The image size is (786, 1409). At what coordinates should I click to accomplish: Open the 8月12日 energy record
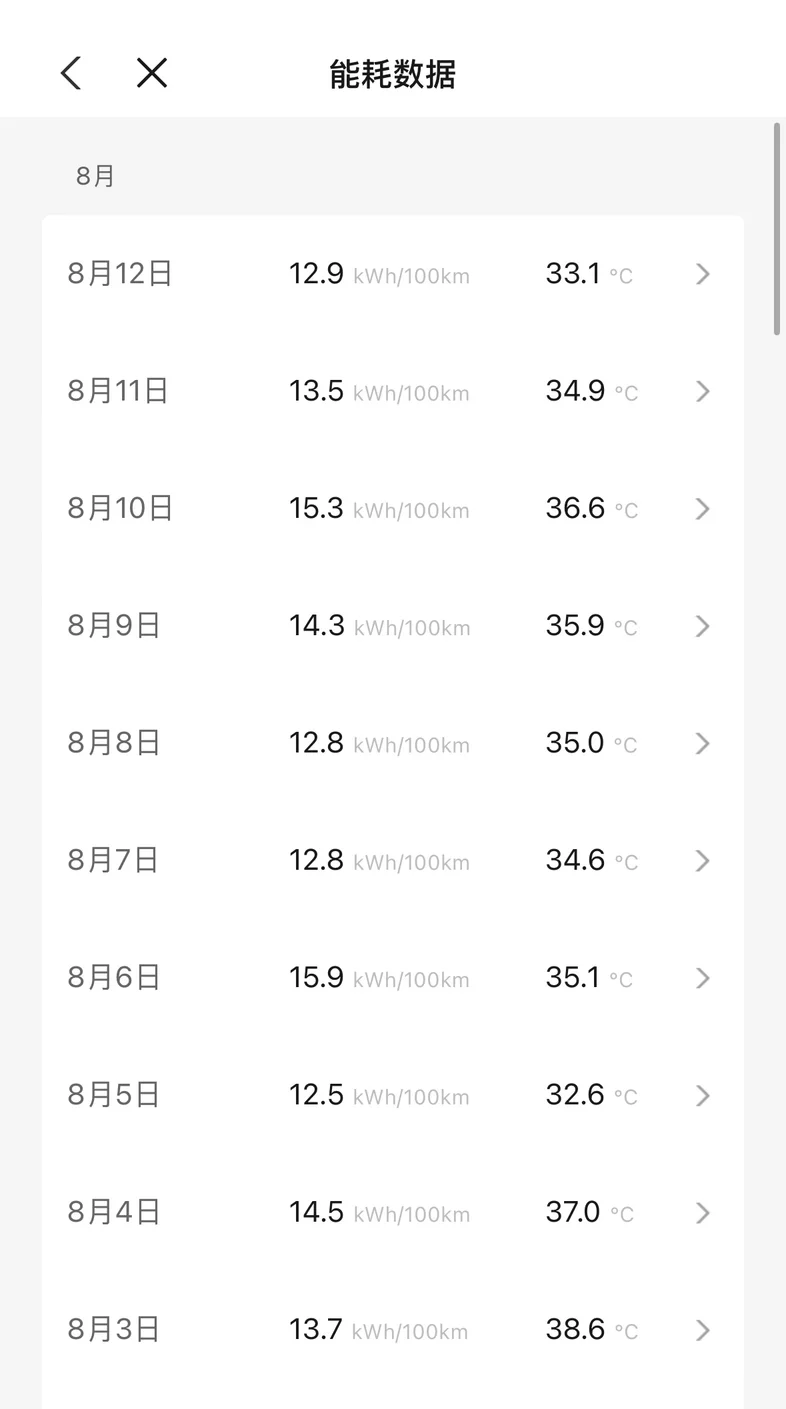point(393,274)
